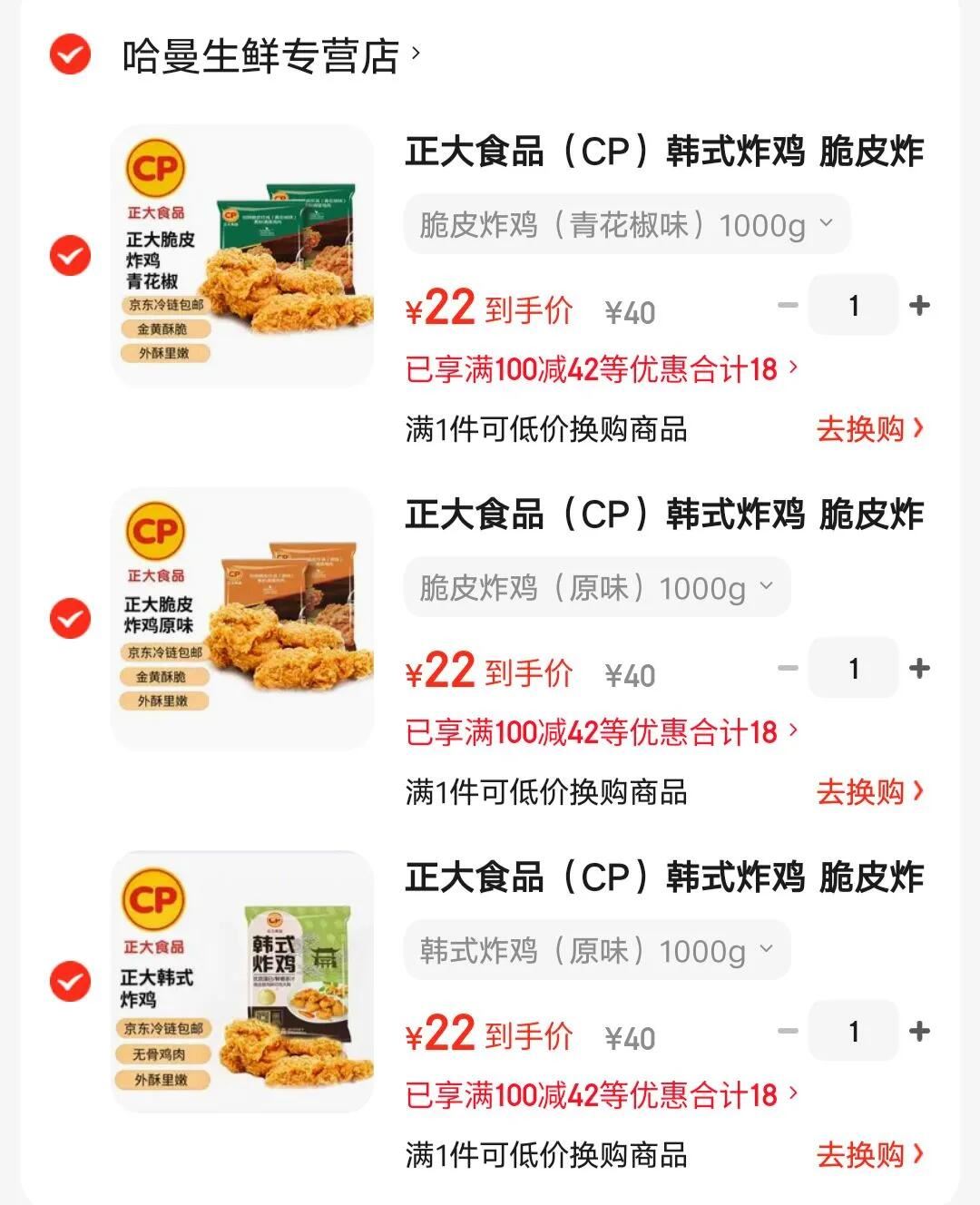This screenshot has width=980, height=1205.
Task: Uncheck the 哈曼生鲜专营店 store checkbox
Action: (x=70, y=54)
